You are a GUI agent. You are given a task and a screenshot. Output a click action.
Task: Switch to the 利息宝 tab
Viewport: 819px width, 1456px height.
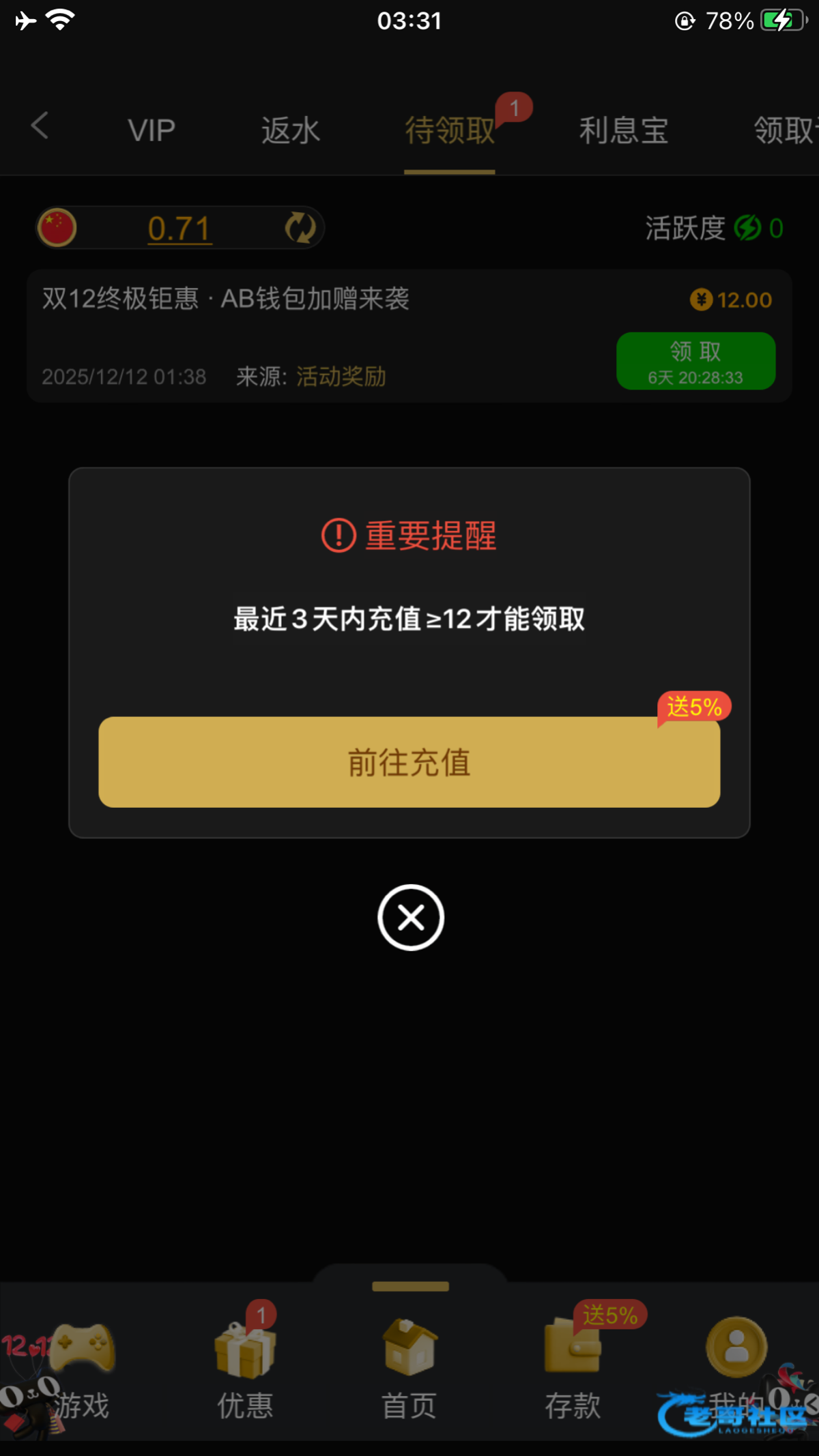pos(624,130)
